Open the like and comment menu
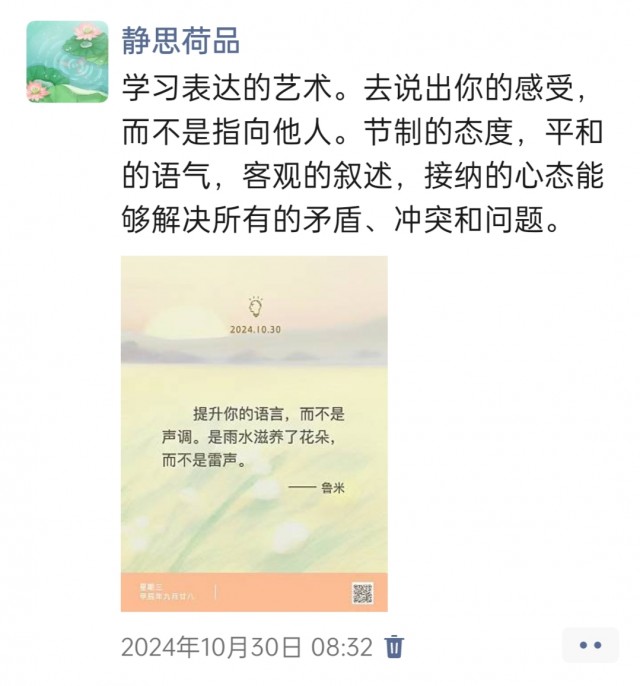This screenshot has width=640, height=686. [x=590, y=646]
